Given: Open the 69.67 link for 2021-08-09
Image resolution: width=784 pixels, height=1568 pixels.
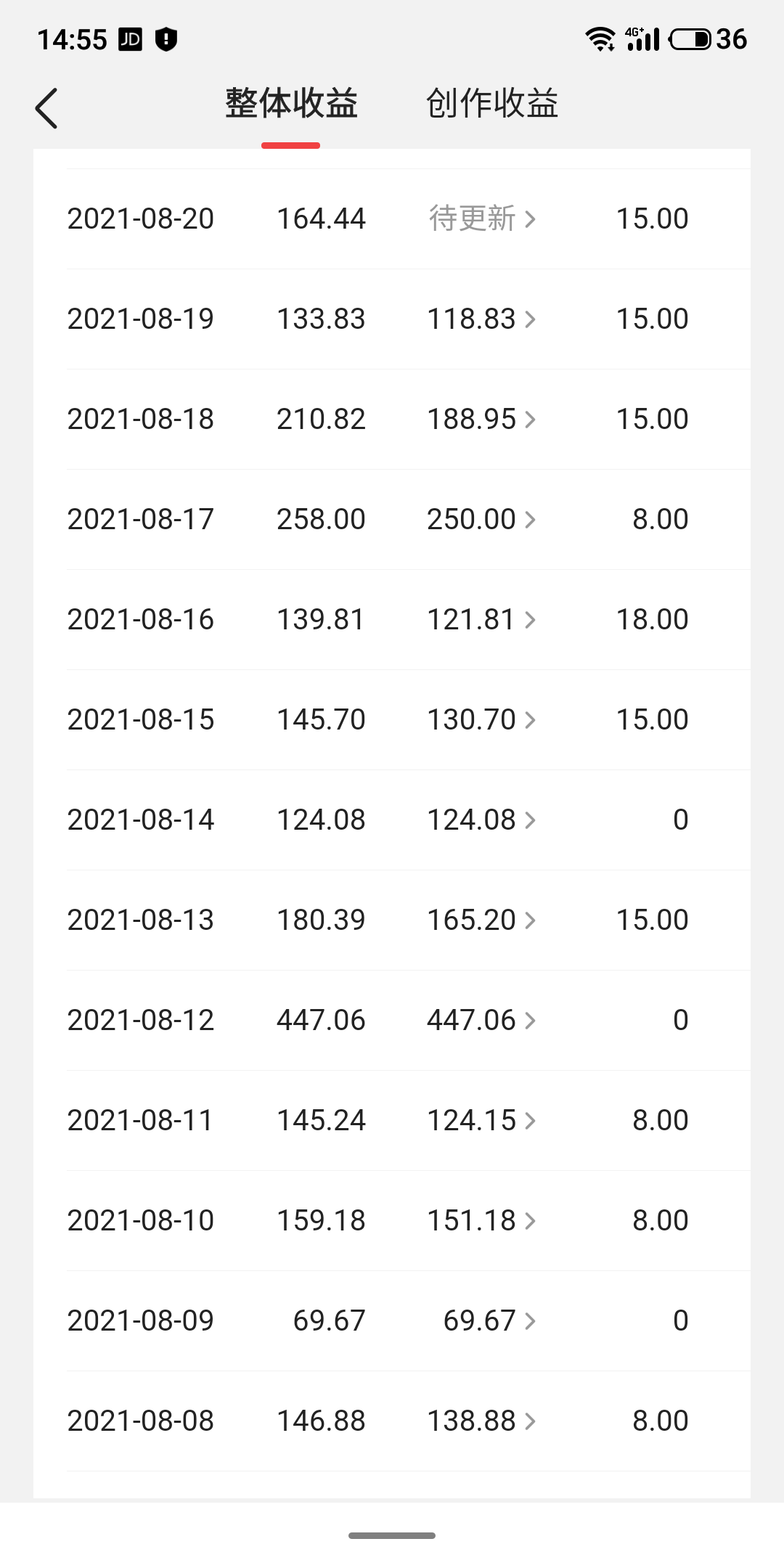Looking at the screenshot, I should point(489,1320).
